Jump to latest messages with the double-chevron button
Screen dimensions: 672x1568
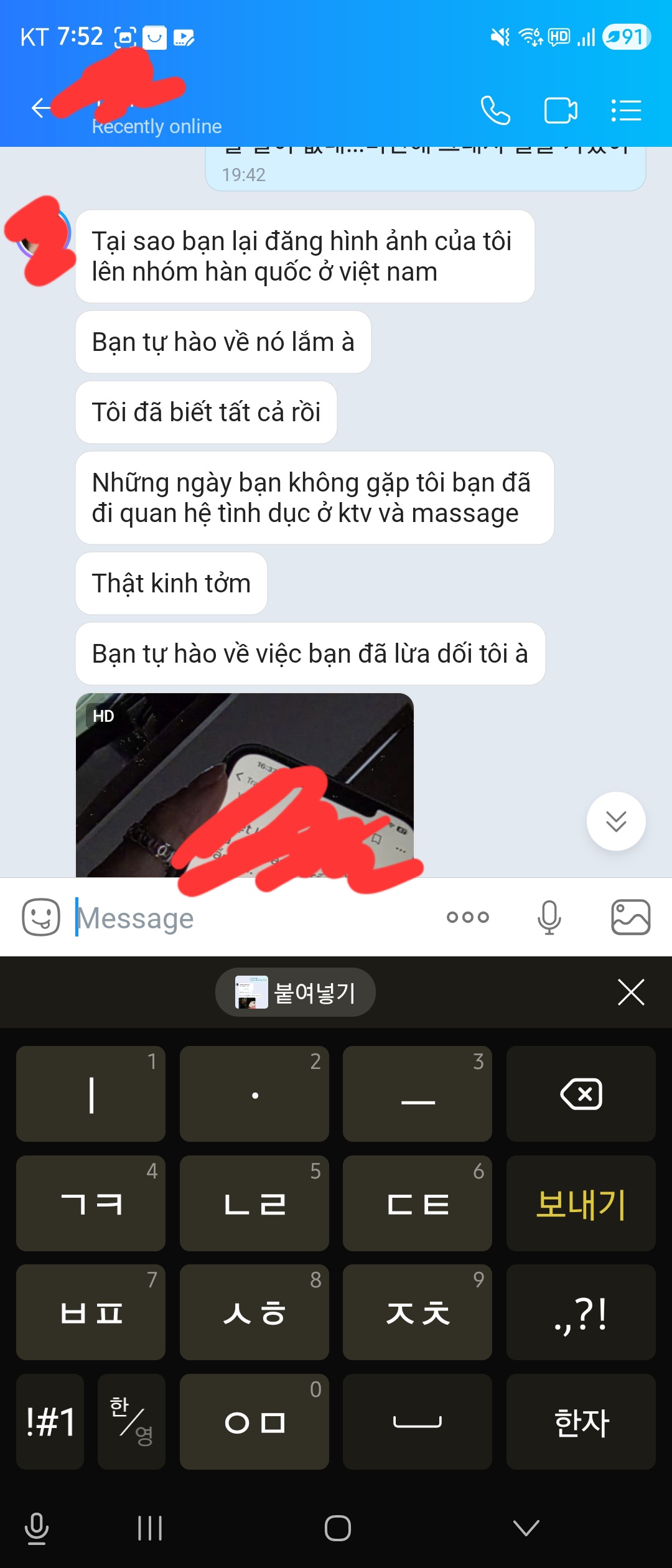616,821
